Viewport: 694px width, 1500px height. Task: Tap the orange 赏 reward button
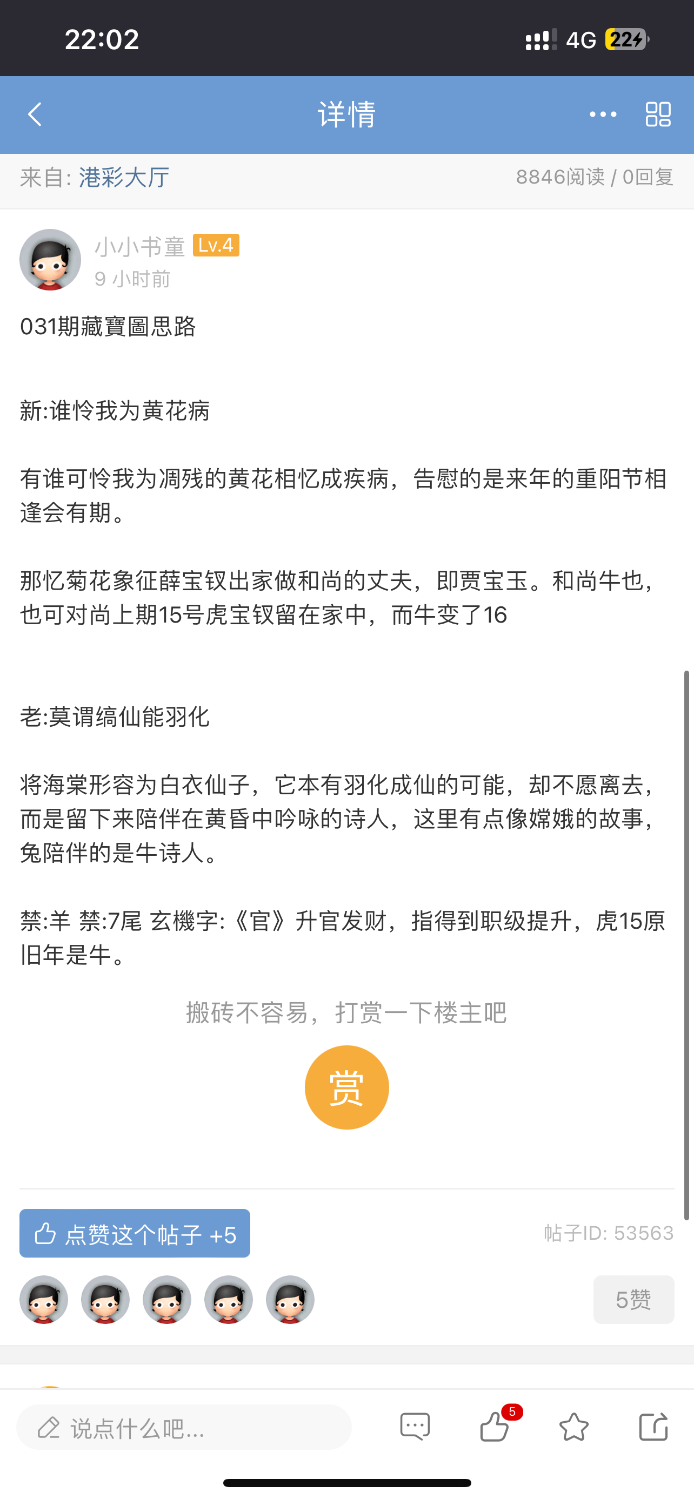(346, 1088)
